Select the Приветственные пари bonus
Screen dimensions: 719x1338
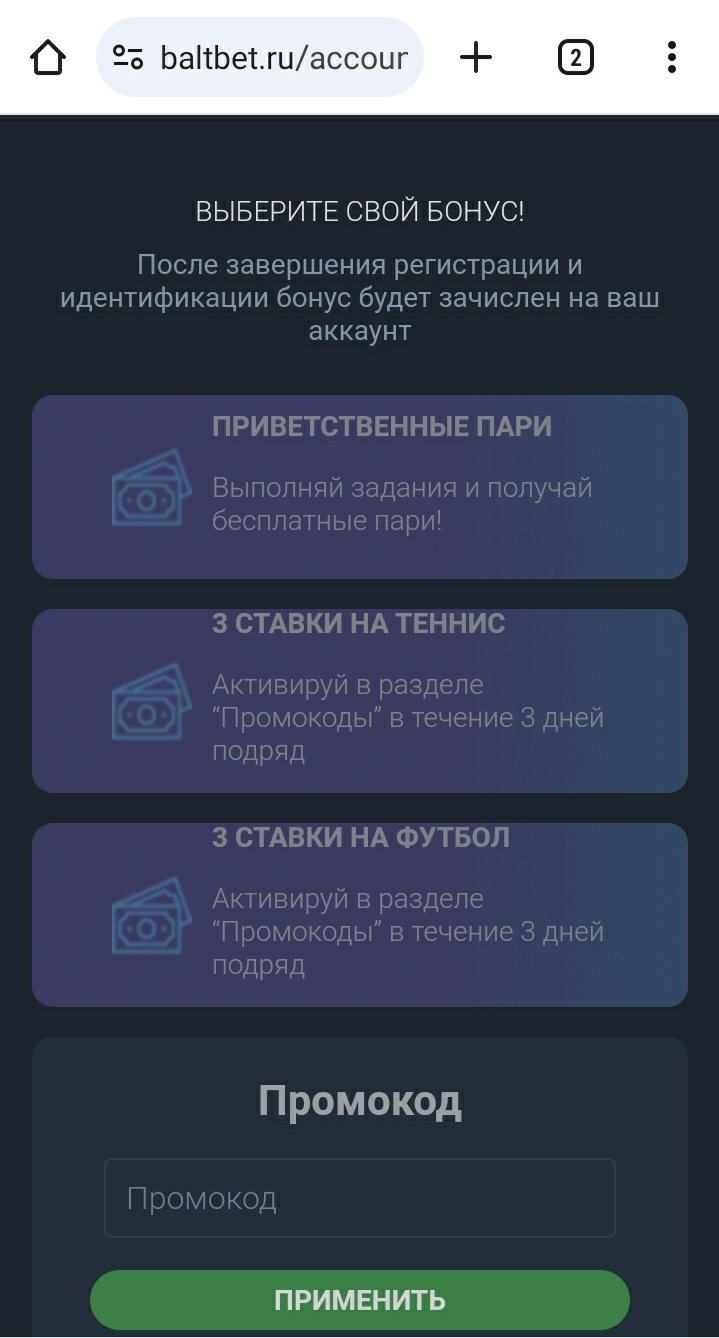(360, 487)
